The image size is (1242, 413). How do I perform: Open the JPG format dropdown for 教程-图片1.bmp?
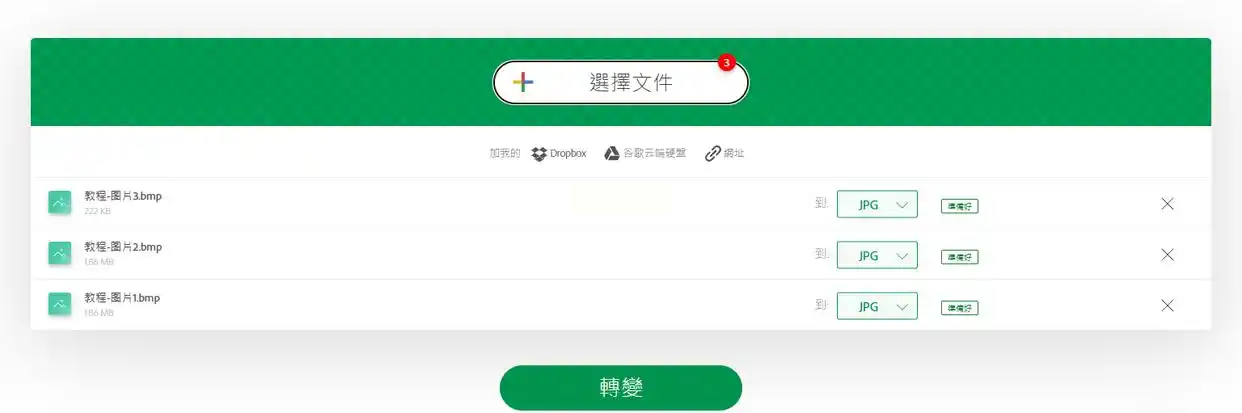click(877, 306)
